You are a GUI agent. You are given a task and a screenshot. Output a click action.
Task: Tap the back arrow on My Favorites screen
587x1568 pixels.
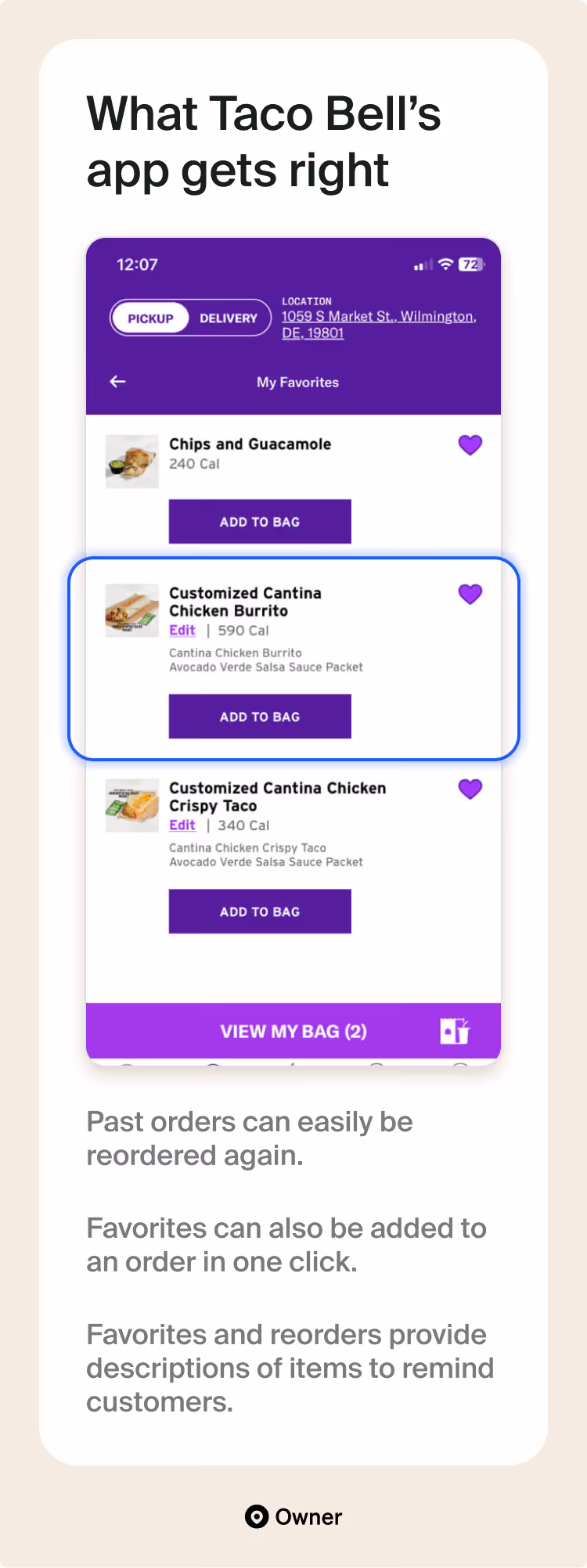pyautogui.click(x=117, y=382)
